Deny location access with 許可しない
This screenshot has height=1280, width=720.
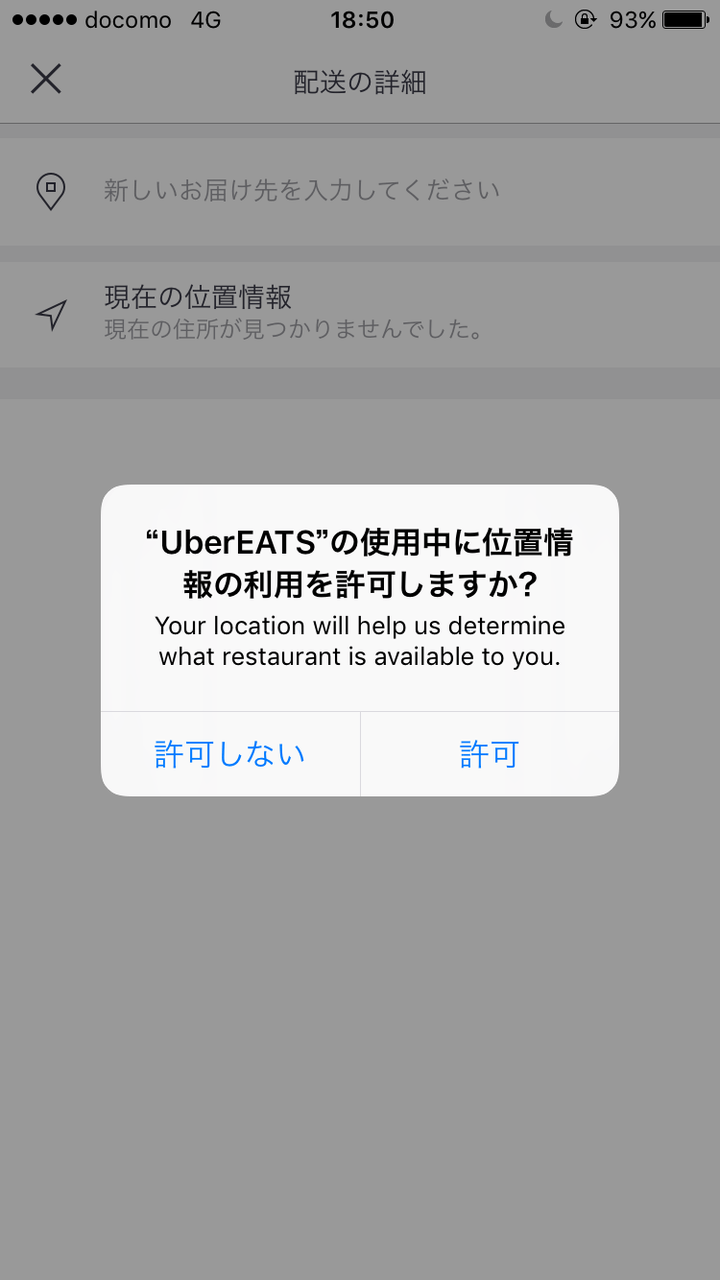(230, 753)
